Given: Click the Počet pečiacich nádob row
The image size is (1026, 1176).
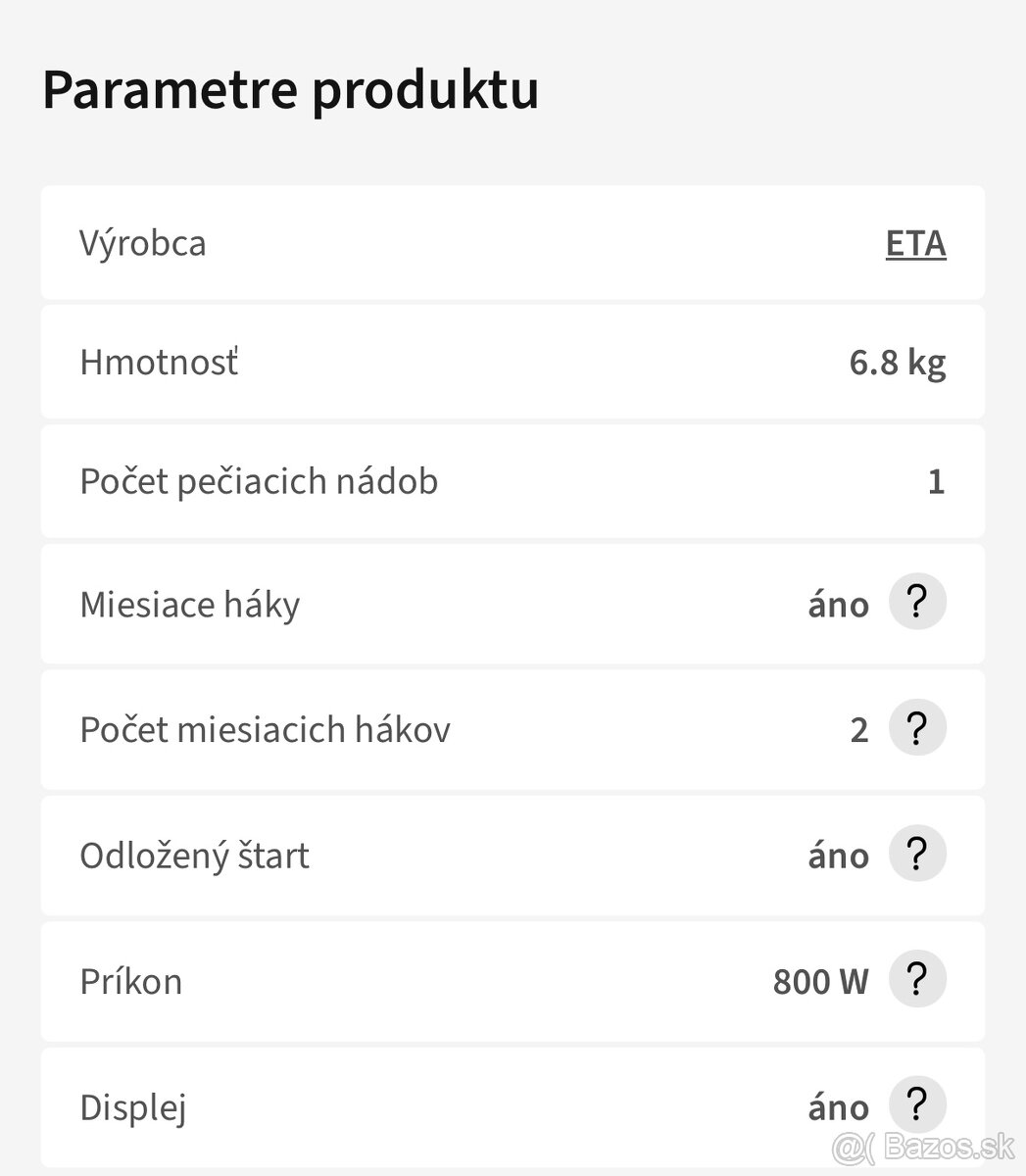Looking at the screenshot, I should [513, 481].
